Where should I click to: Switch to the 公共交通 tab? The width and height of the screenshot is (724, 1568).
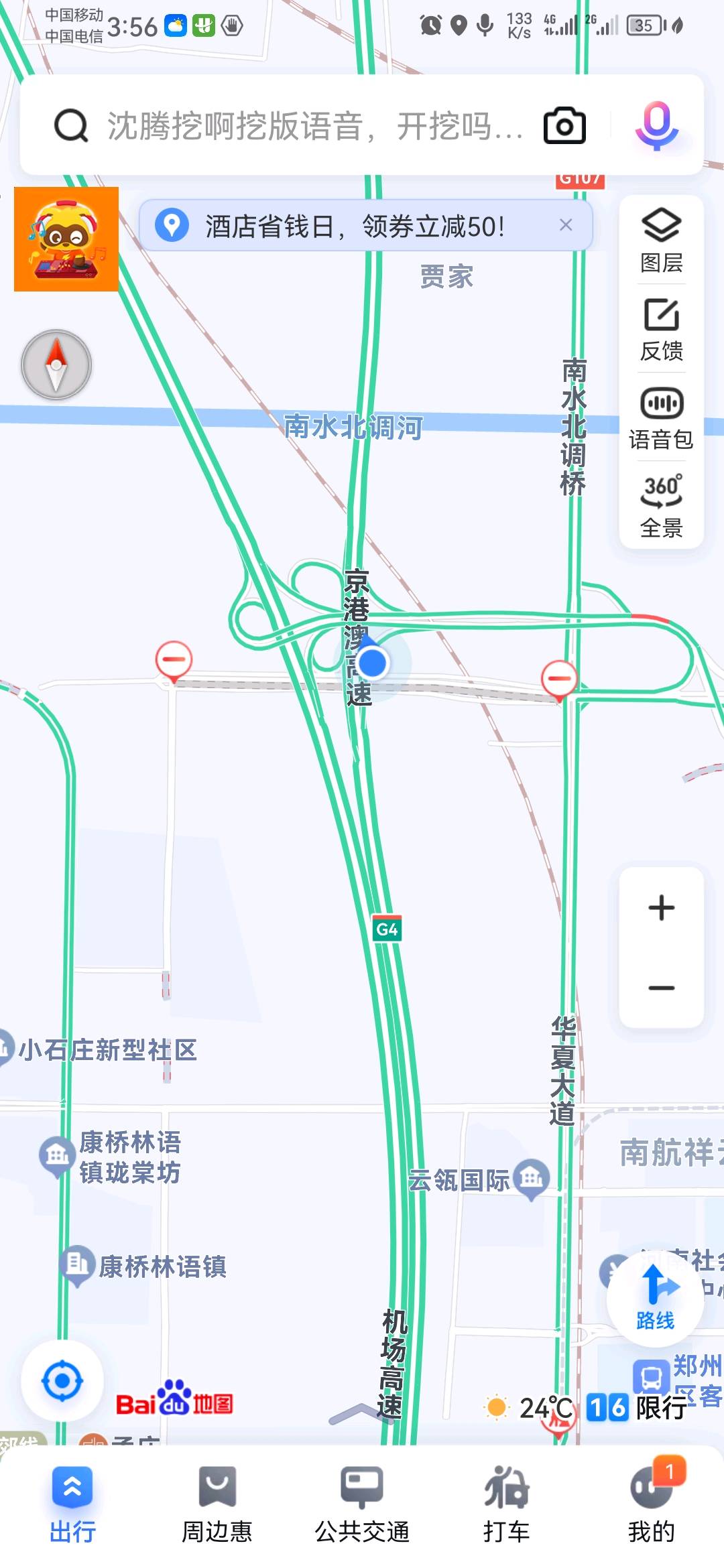(x=362, y=1504)
